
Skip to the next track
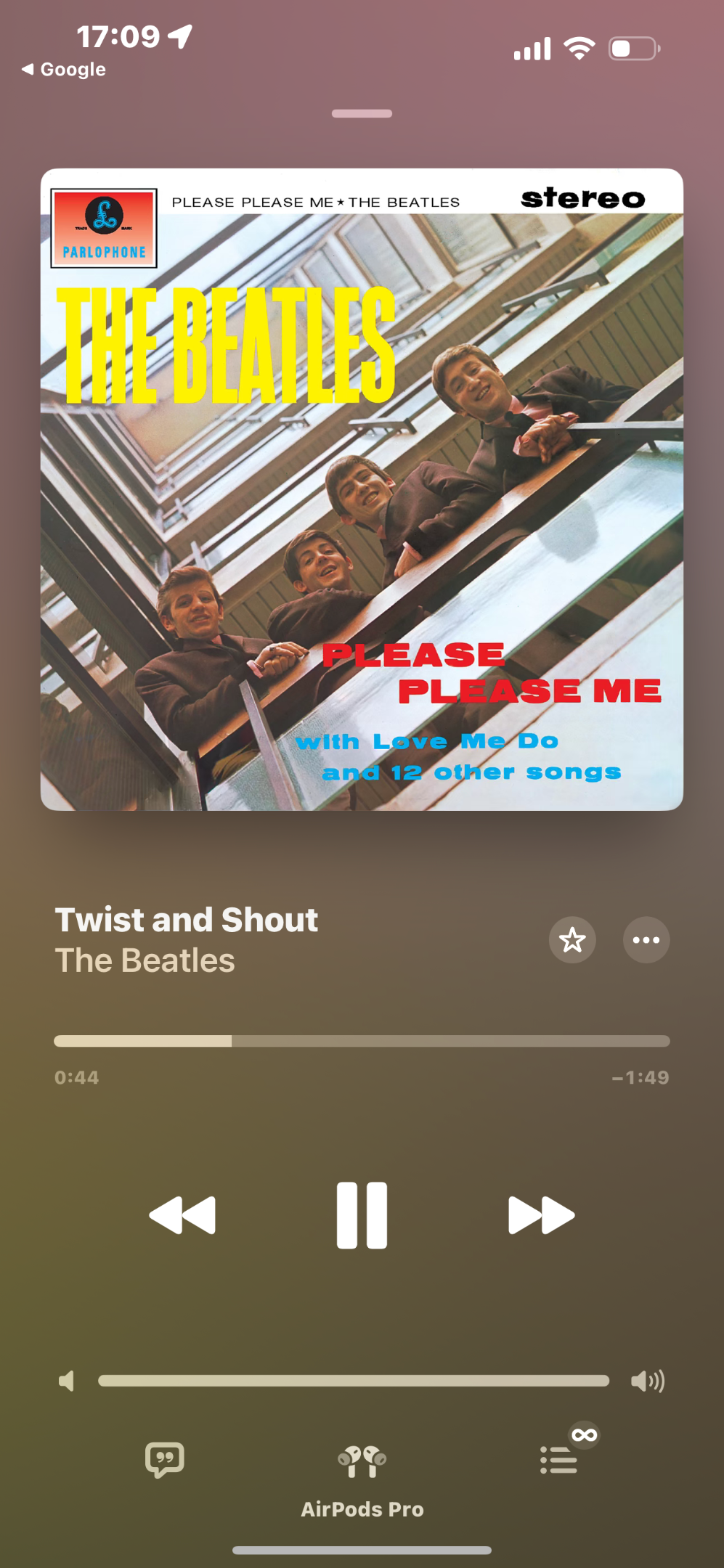click(x=542, y=1215)
